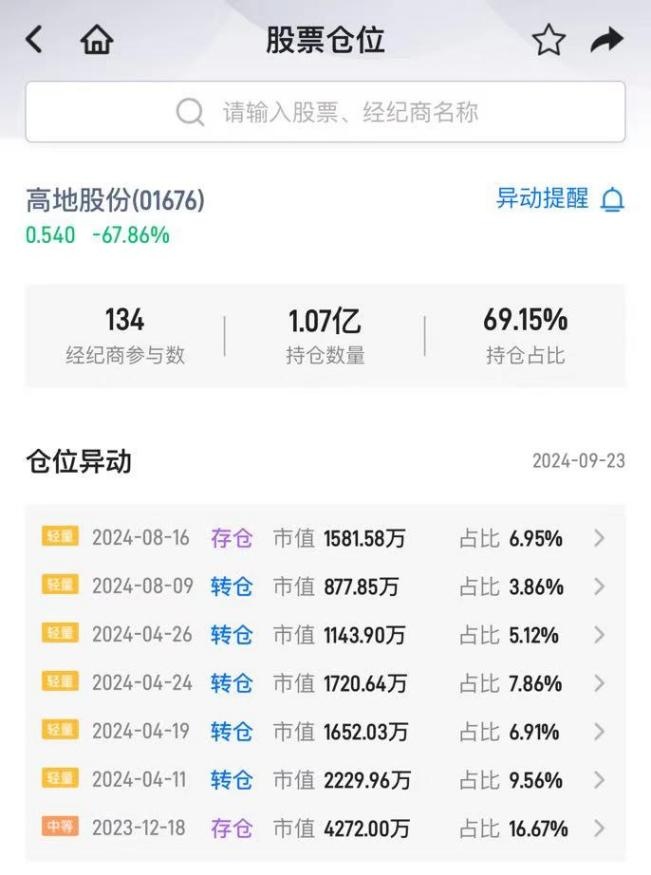
Task: Open the 2024-04-24 转仓 row
Action: 325,684
